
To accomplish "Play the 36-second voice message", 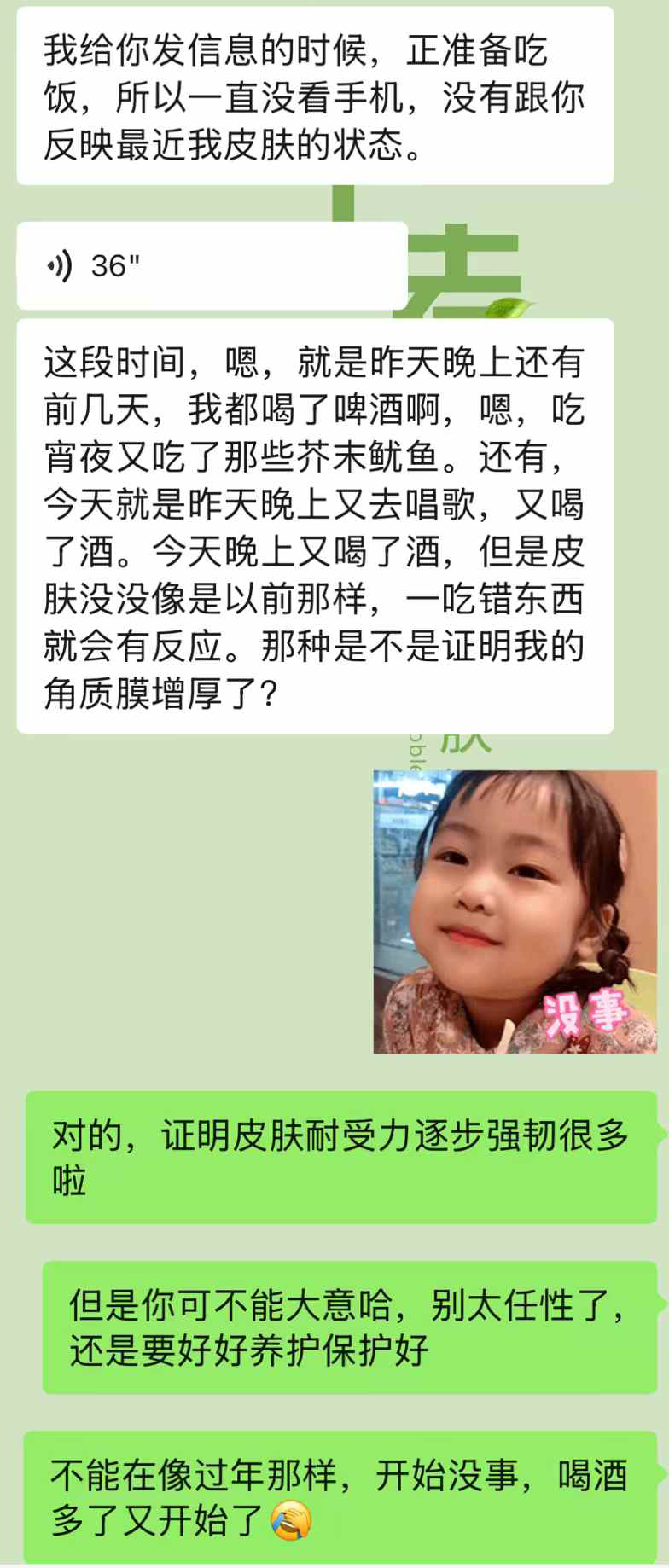I will tap(212, 266).
